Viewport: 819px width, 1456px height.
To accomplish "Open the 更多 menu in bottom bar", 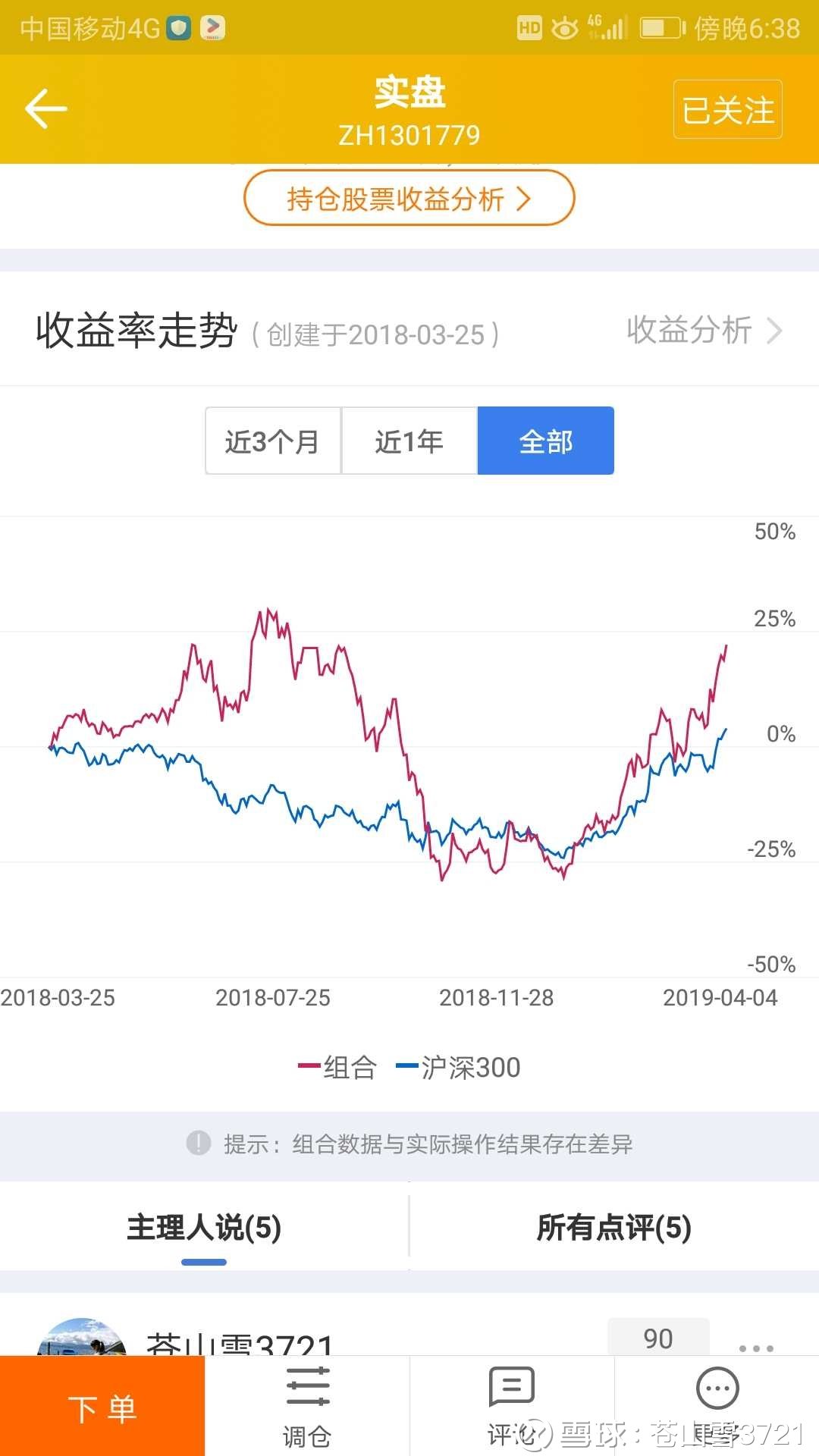I will pos(717,1407).
